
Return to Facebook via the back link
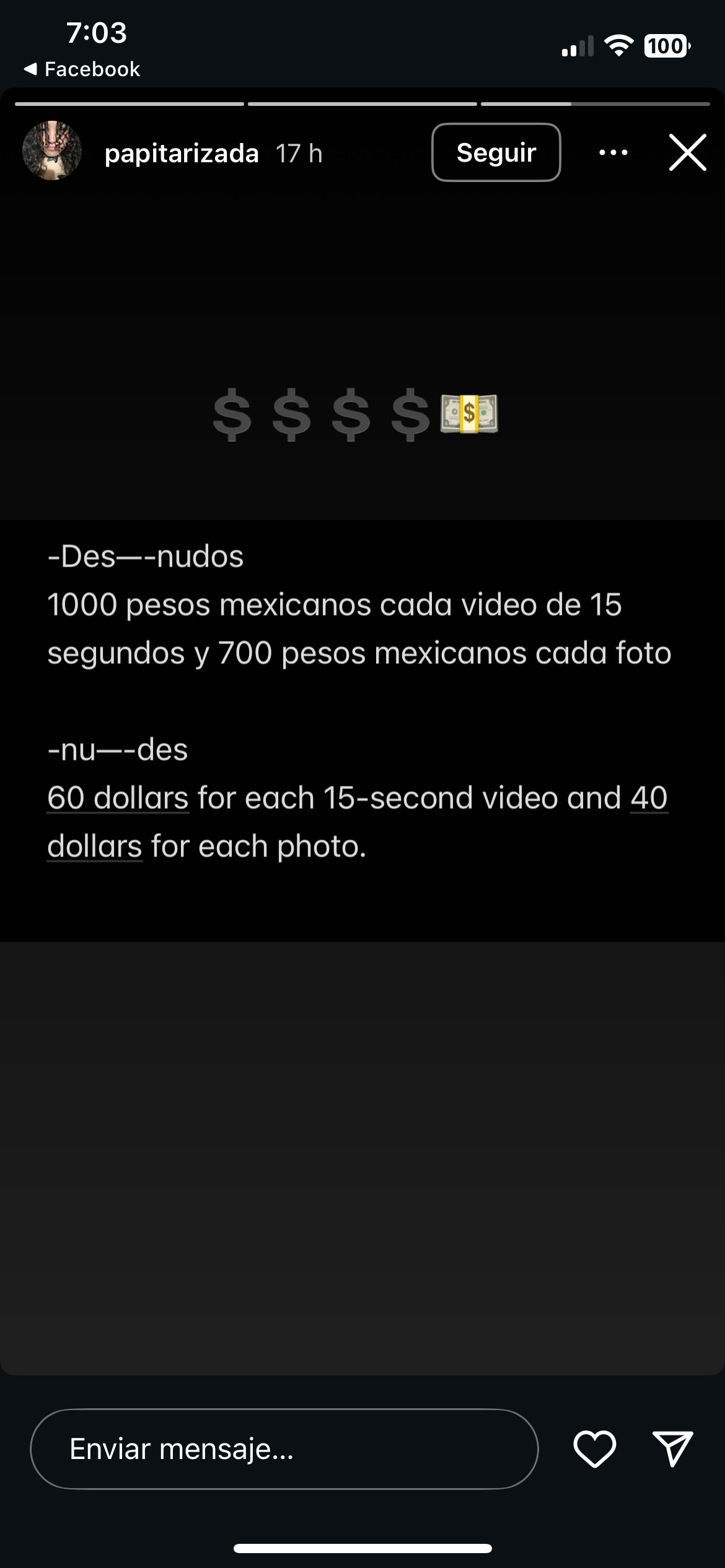82,69
